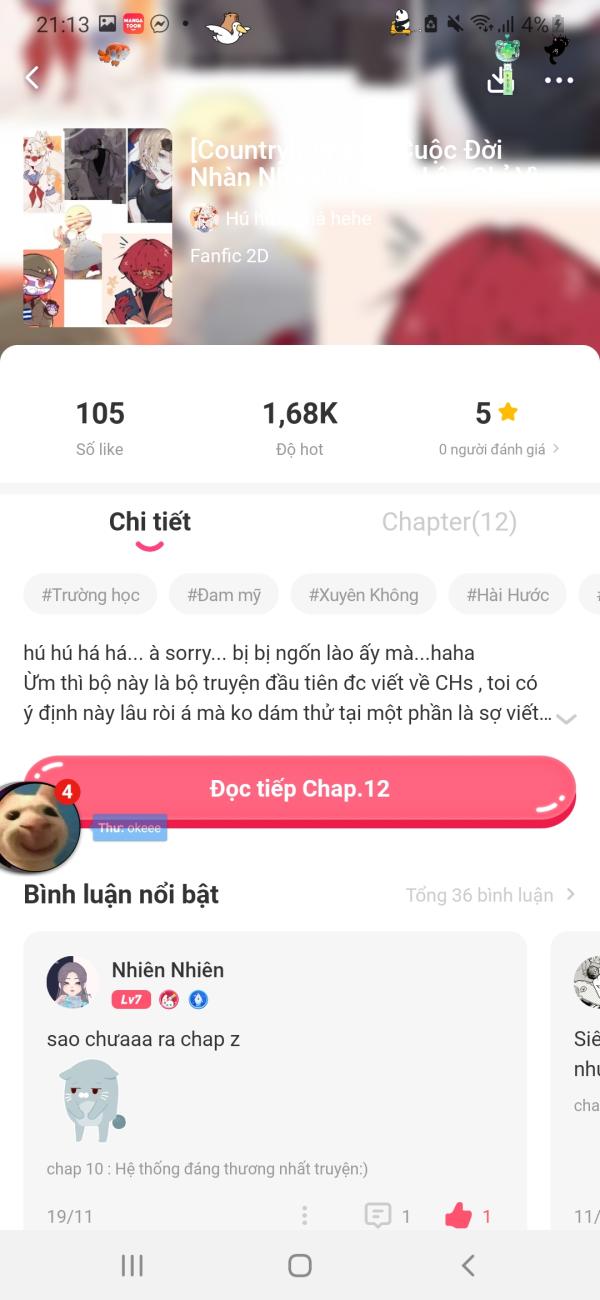Switch to the Chapter(12) tab
This screenshot has height=1300, width=600.
[449, 522]
